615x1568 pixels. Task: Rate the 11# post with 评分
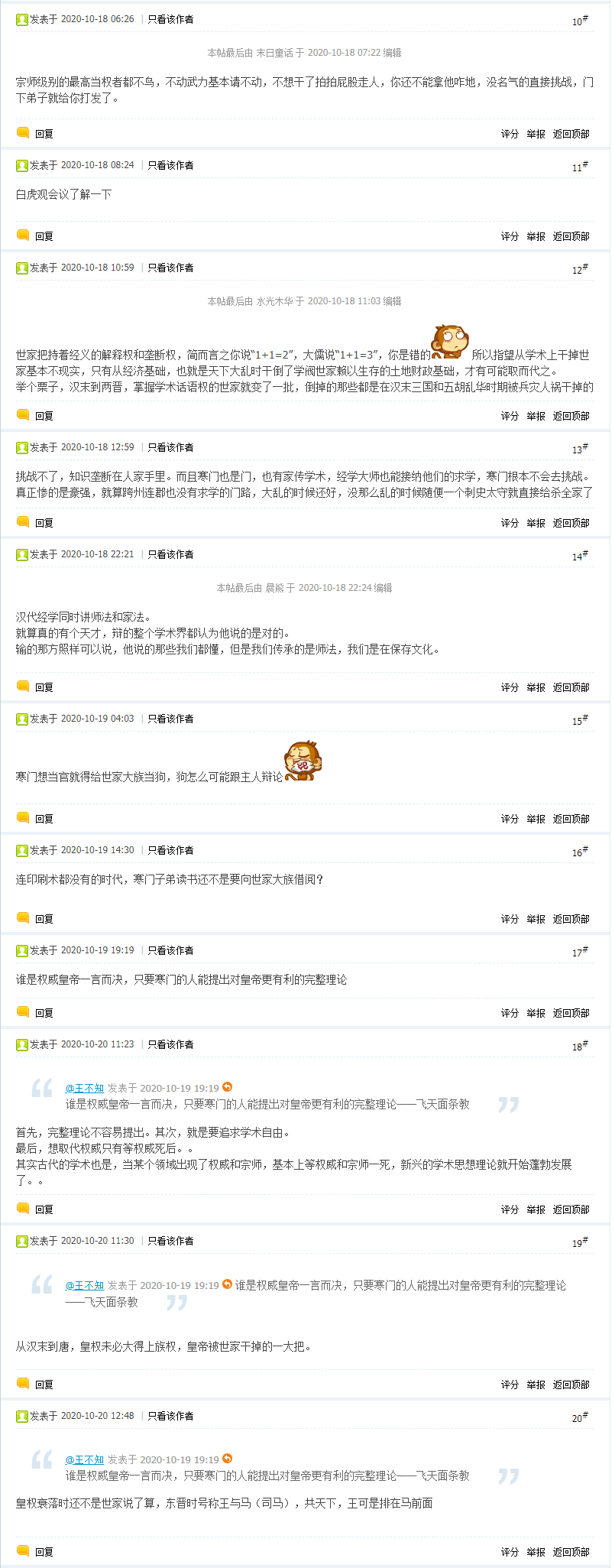click(510, 237)
